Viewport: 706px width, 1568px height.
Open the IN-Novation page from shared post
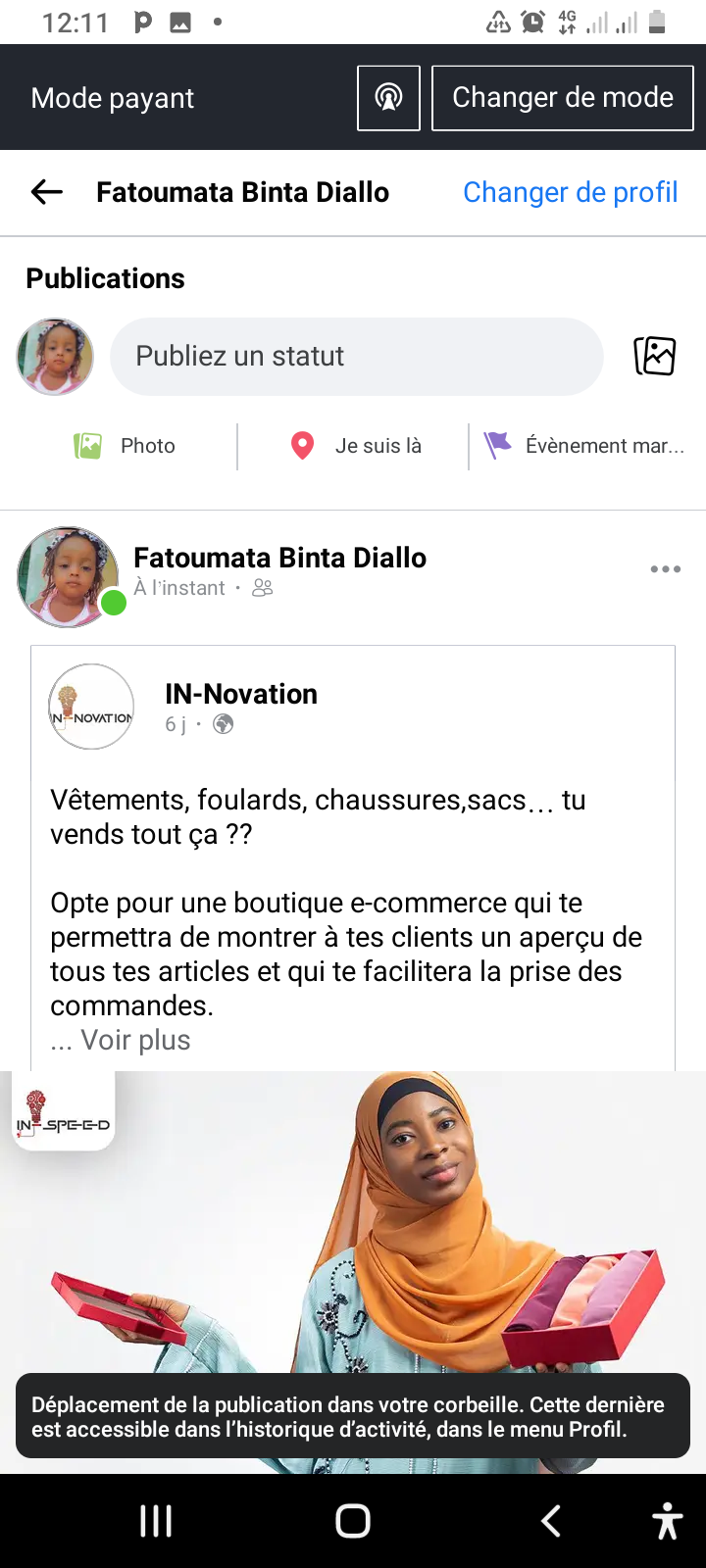(x=240, y=694)
